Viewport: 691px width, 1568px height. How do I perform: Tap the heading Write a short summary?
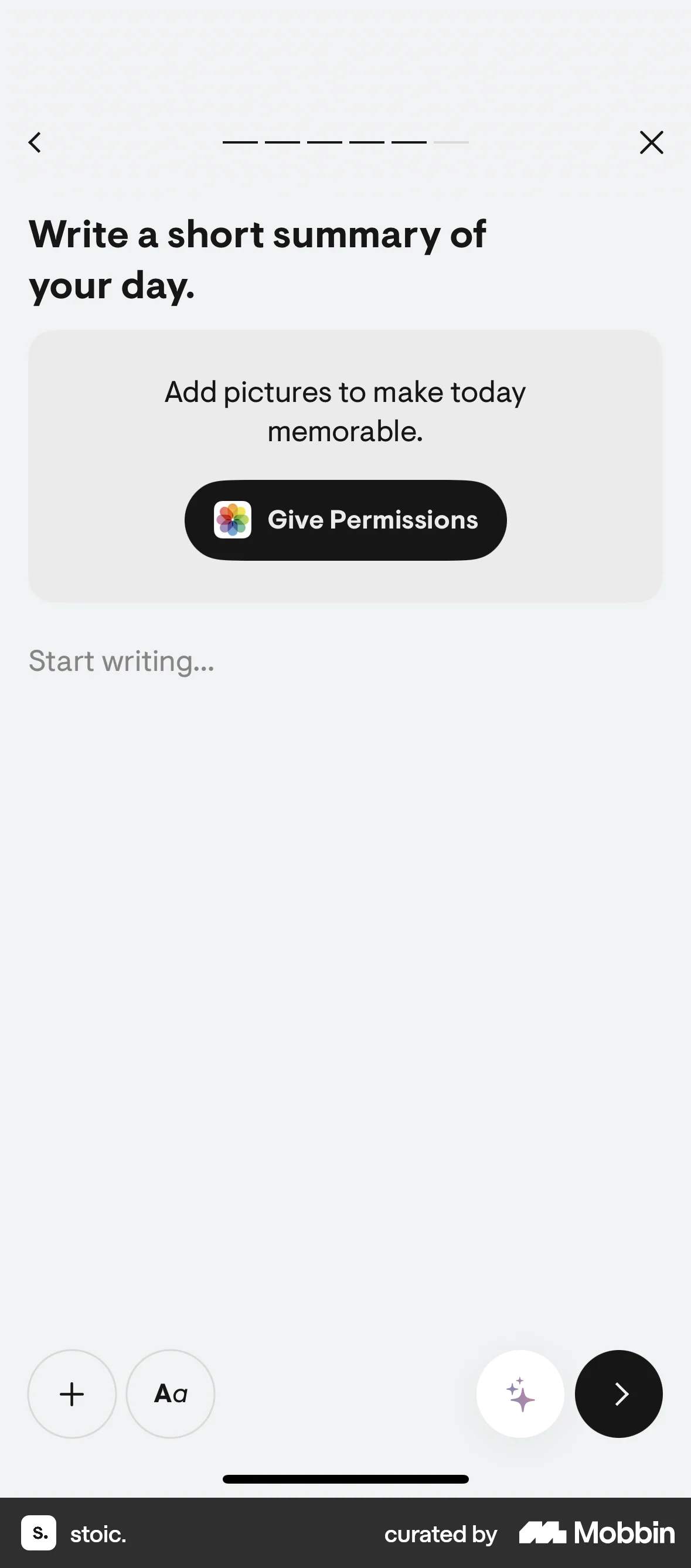[257, 258]
